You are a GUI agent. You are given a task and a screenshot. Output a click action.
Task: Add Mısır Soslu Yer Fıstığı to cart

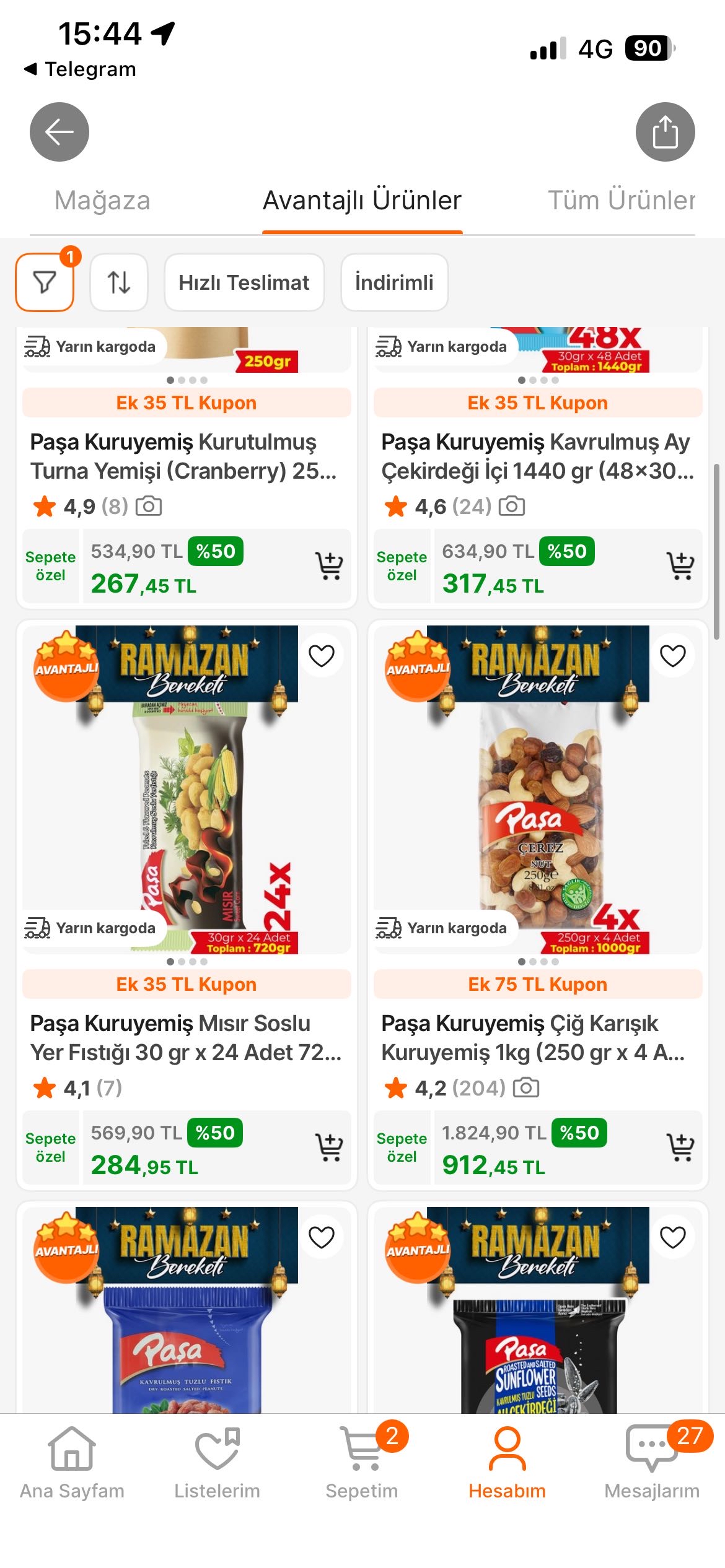point(329,1147)
